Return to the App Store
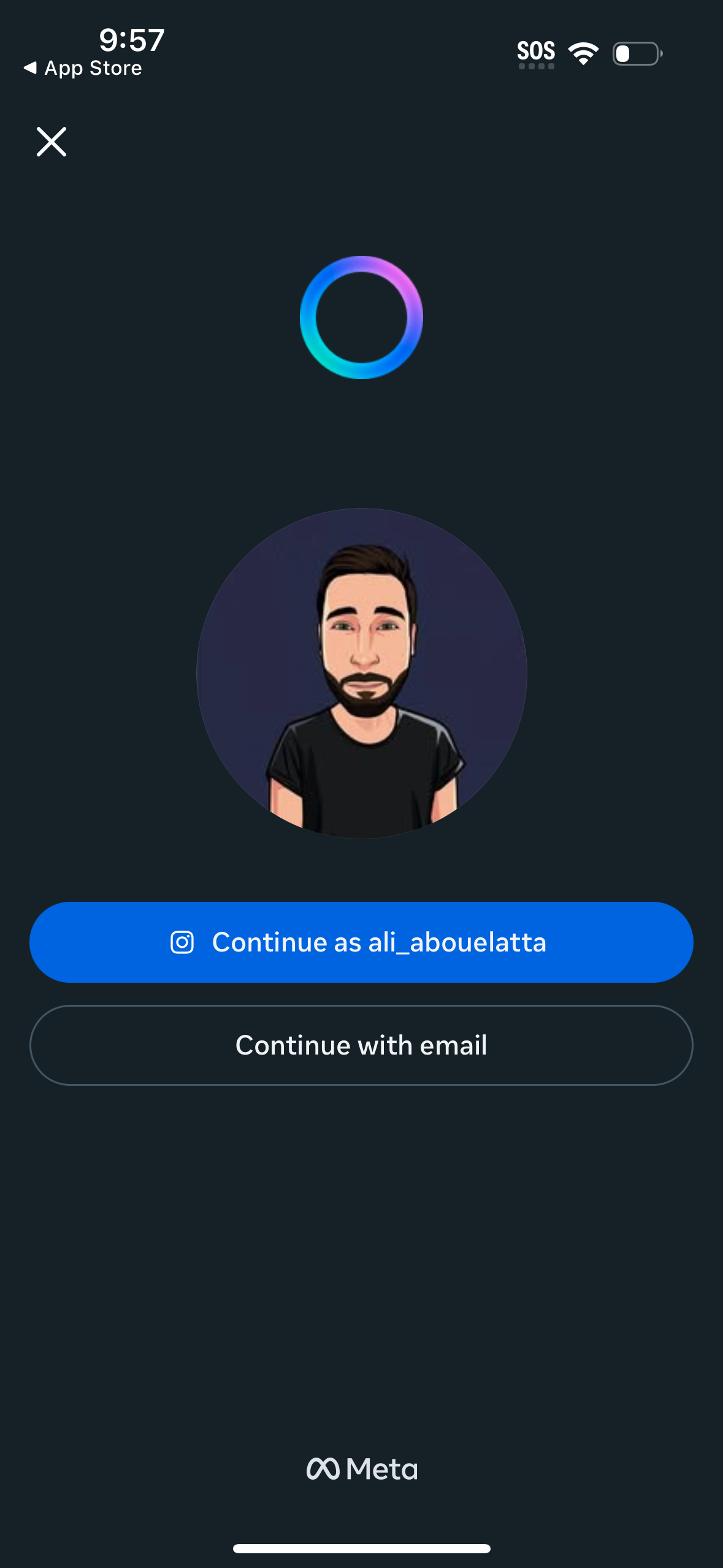 83,68
